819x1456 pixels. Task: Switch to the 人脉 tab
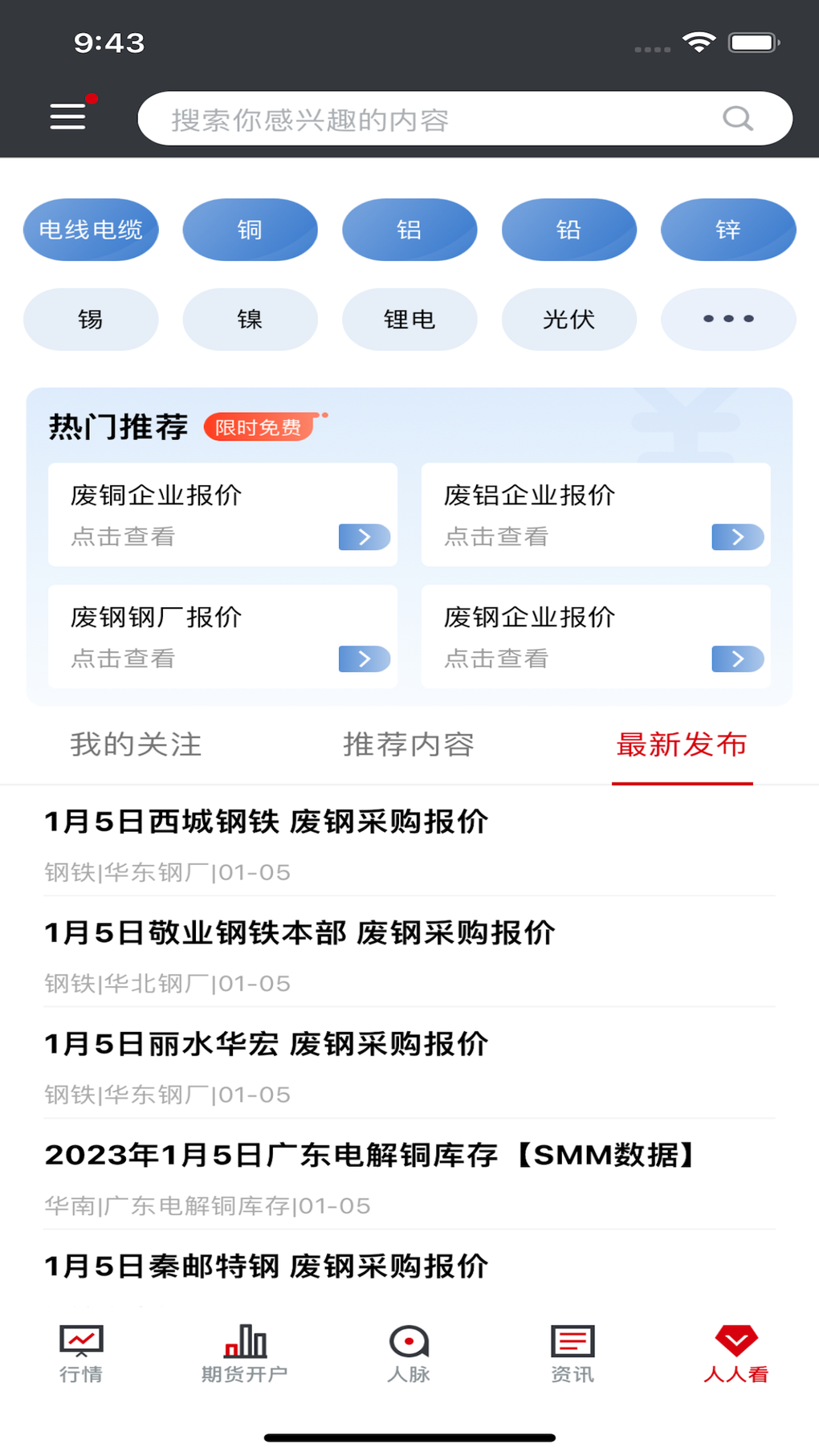pyautogui.click(x=409, y=1354)
